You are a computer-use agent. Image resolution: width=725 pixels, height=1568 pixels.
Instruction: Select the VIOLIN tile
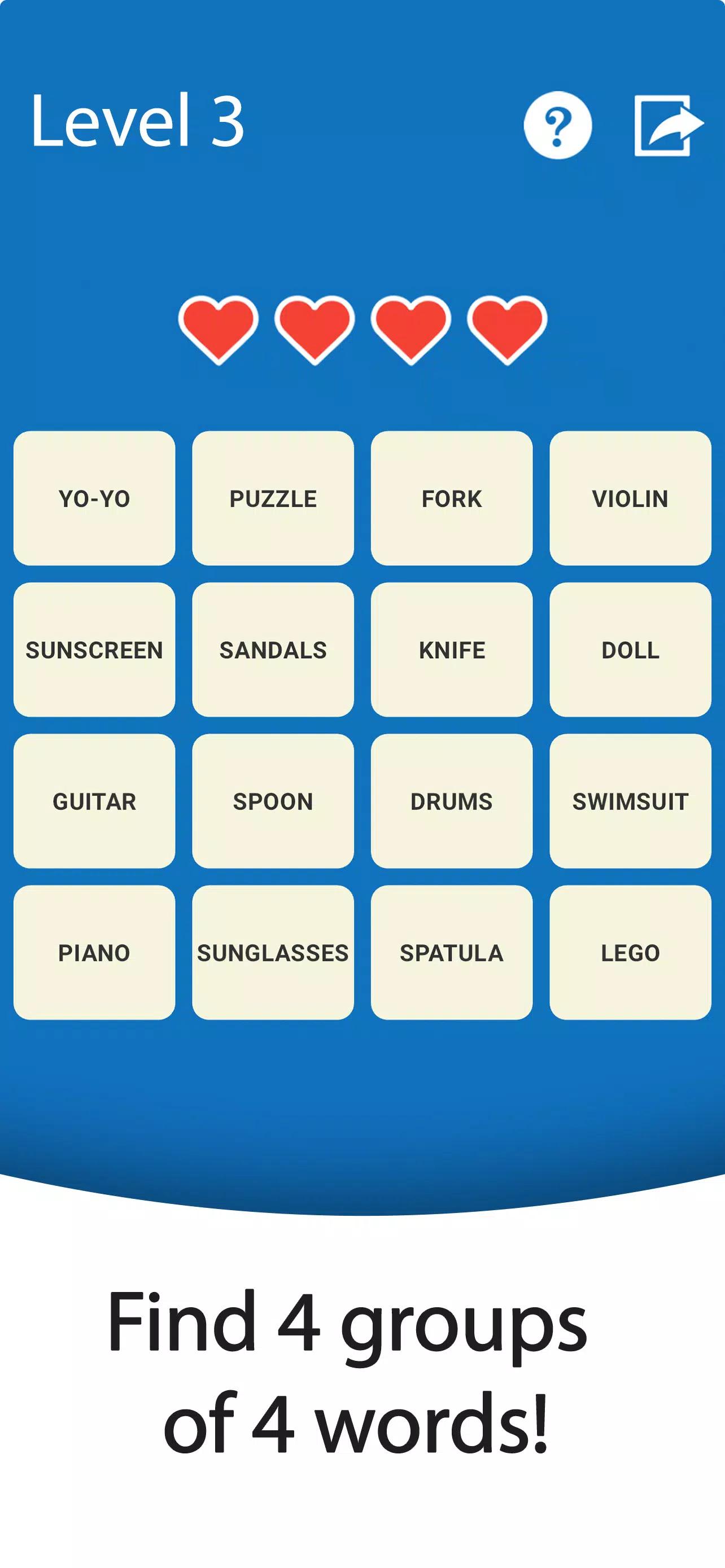tap(630, 498)
